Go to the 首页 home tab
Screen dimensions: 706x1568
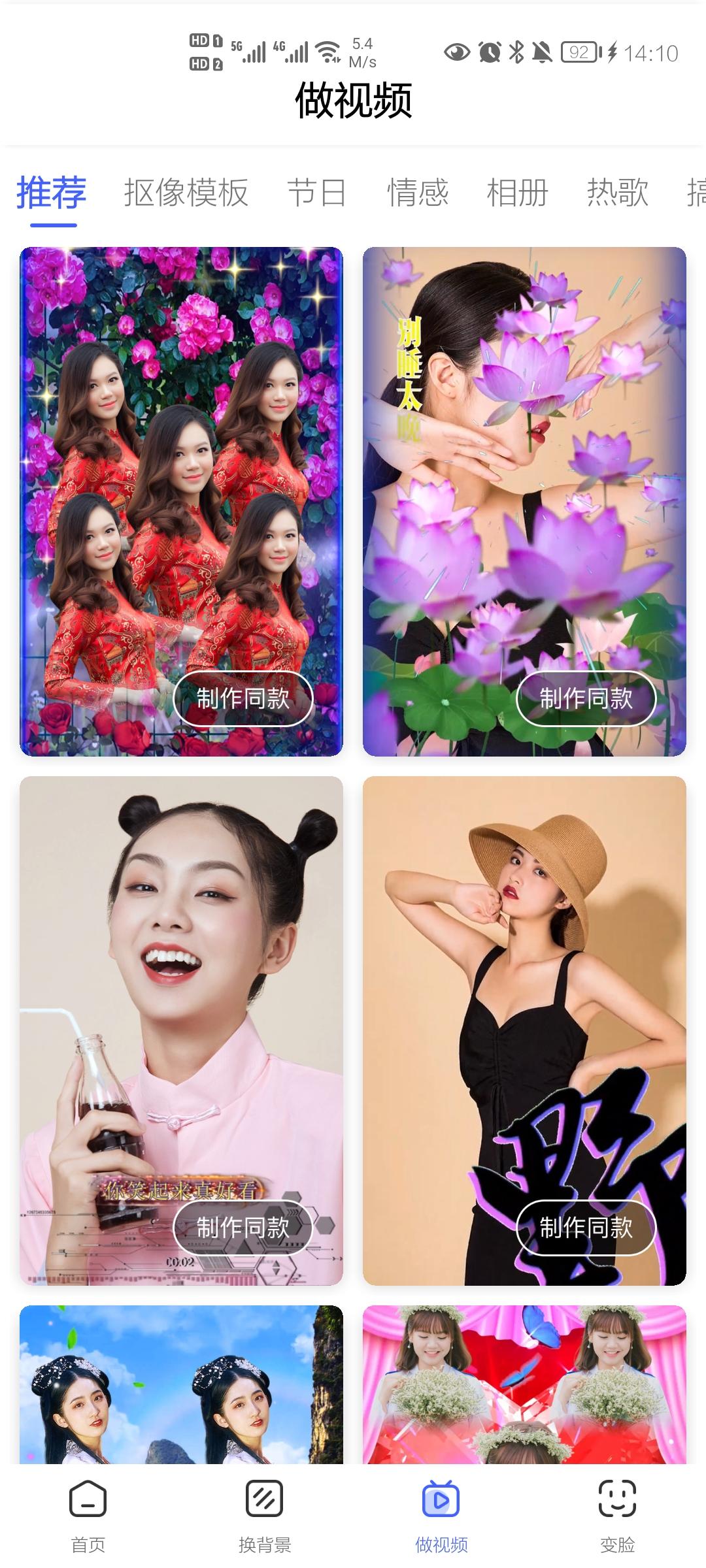point(88,1516)
